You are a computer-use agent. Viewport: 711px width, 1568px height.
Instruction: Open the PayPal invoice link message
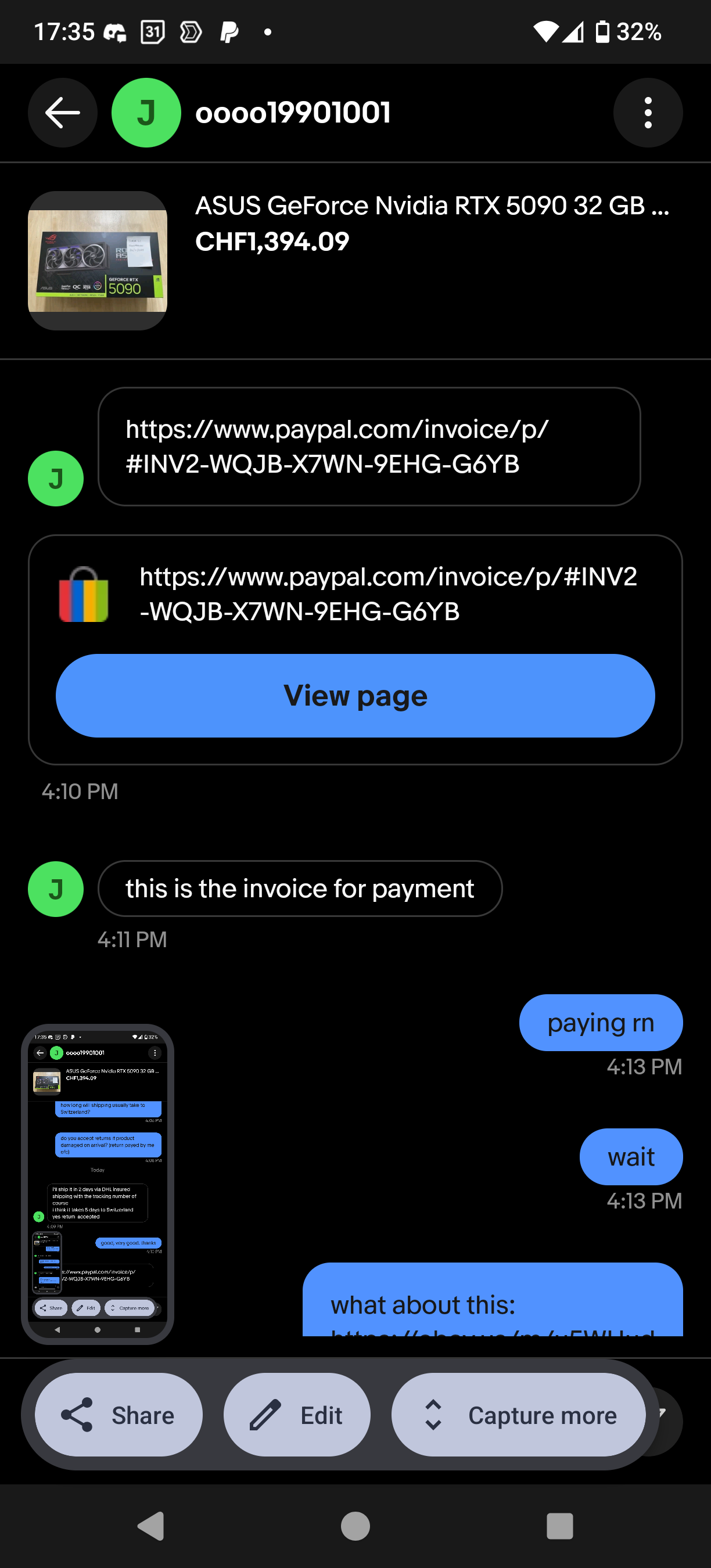(x=369, y=446)
